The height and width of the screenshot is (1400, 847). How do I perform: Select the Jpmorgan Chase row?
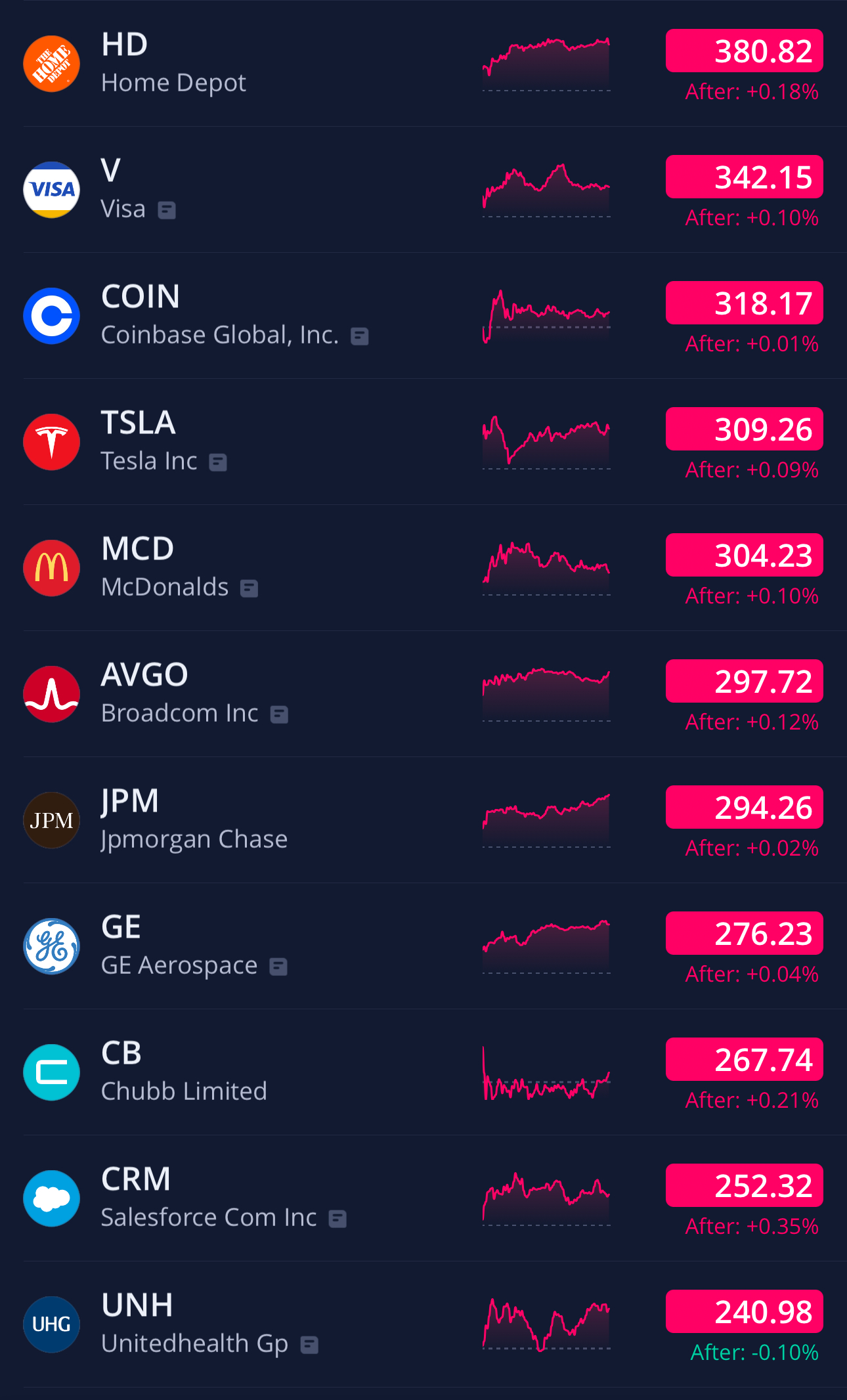pos(423,820)
